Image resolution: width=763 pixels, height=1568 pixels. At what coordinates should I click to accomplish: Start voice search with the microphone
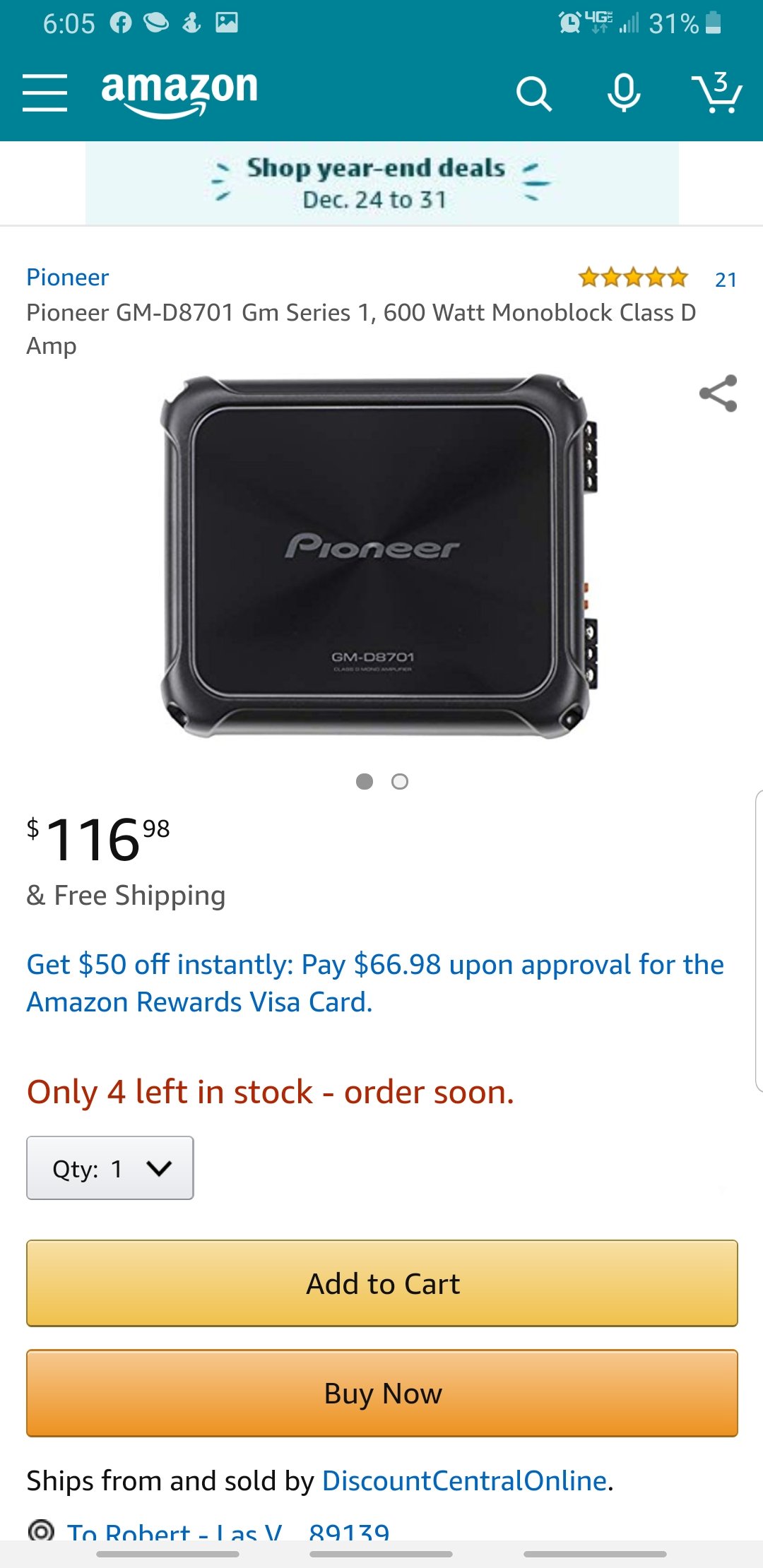point(624,93)
